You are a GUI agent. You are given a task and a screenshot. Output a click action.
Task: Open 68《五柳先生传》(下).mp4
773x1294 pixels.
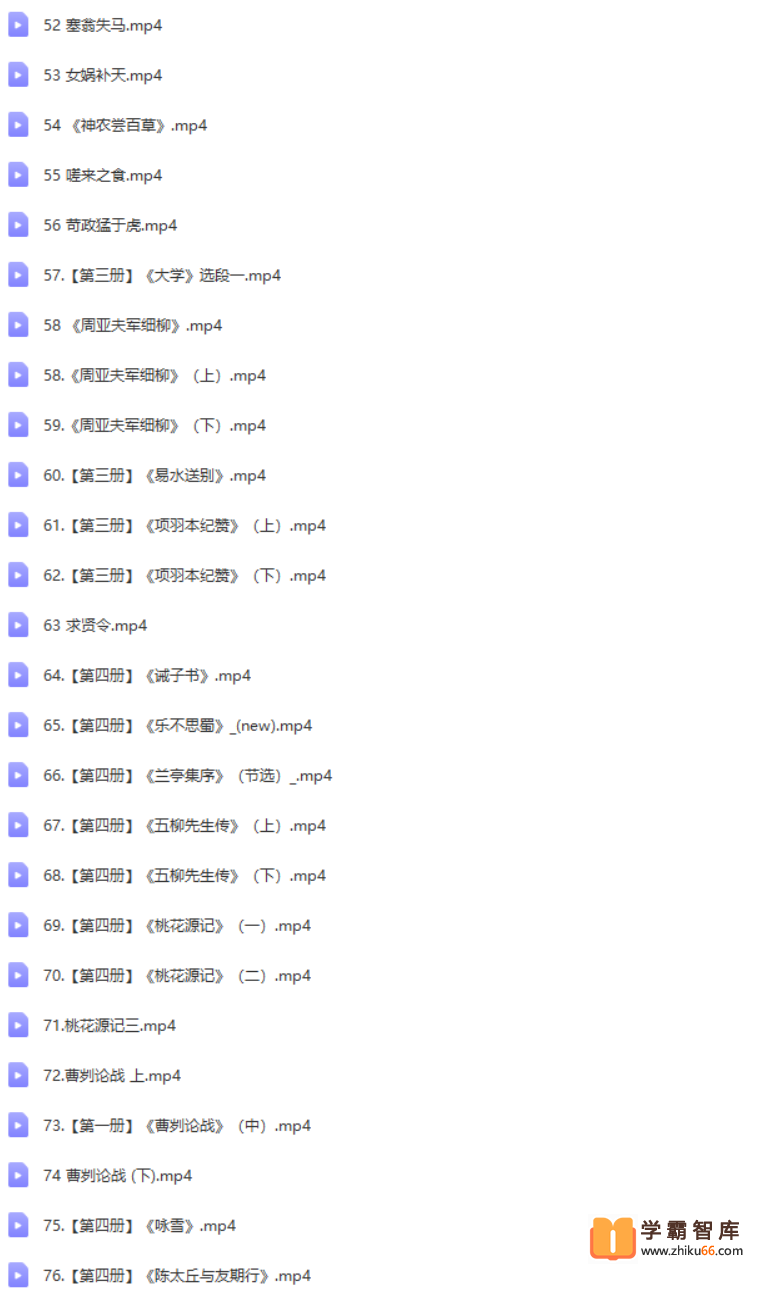[x=184, y=875]
